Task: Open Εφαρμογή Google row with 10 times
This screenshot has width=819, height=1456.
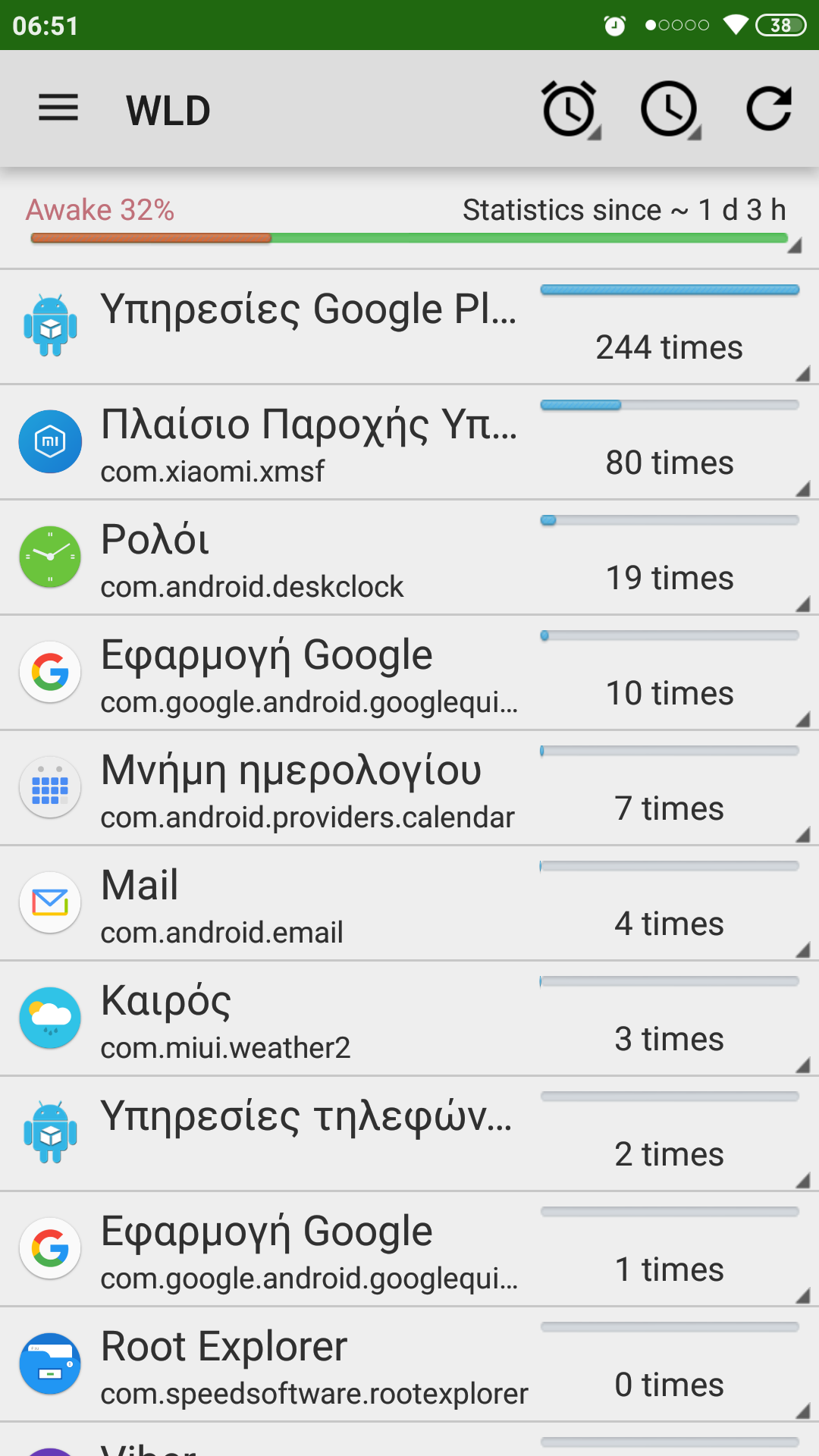Action: [409, 673]
